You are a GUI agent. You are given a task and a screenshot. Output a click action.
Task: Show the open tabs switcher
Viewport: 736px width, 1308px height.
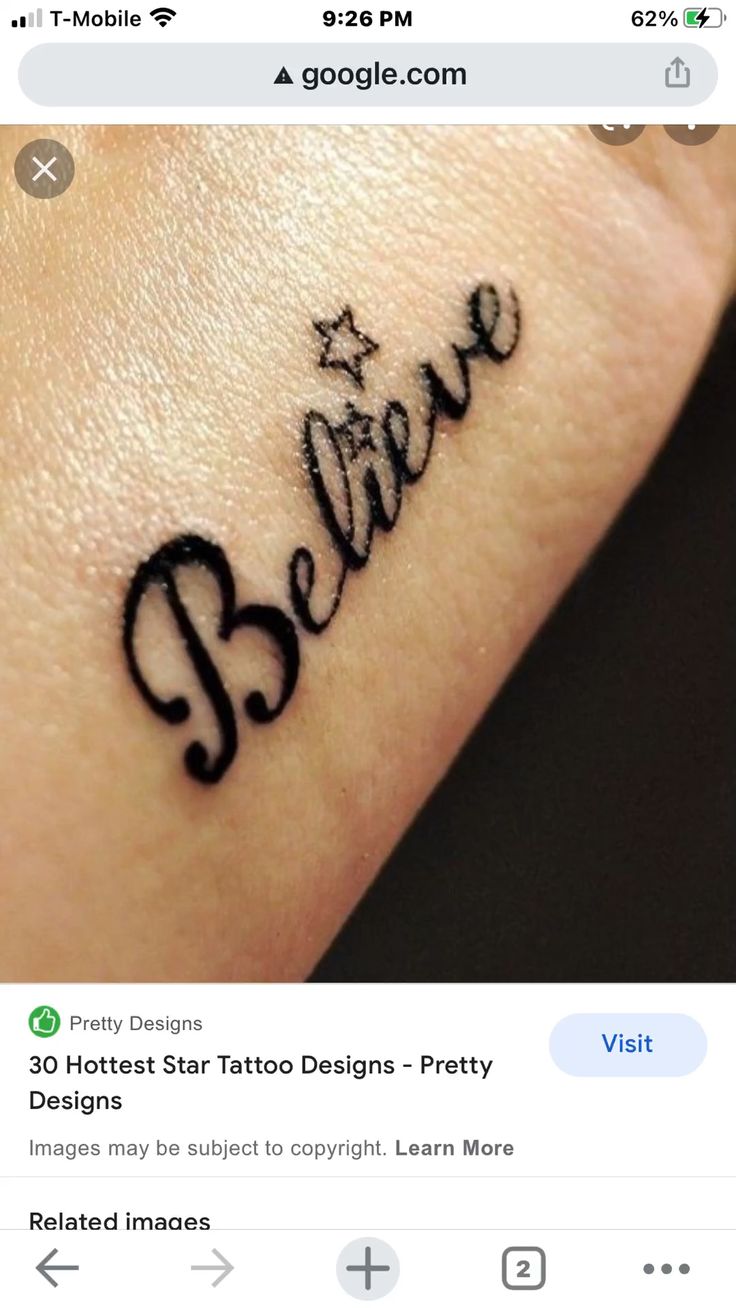pos(523,1269)
